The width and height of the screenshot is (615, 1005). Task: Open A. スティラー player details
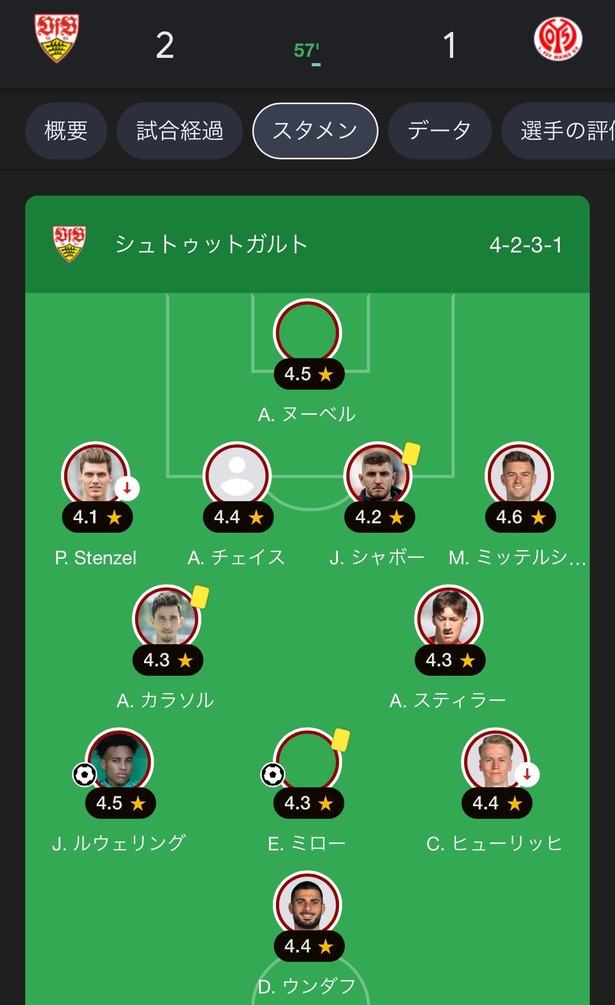pyautogui.click(x=448, y=647)
